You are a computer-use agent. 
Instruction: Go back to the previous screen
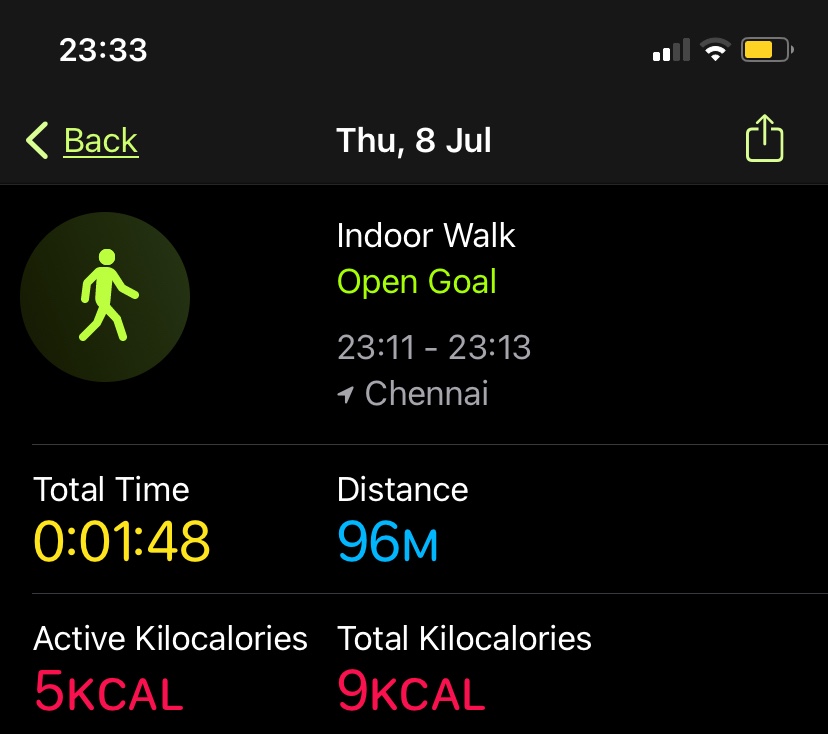coord(83,141)
